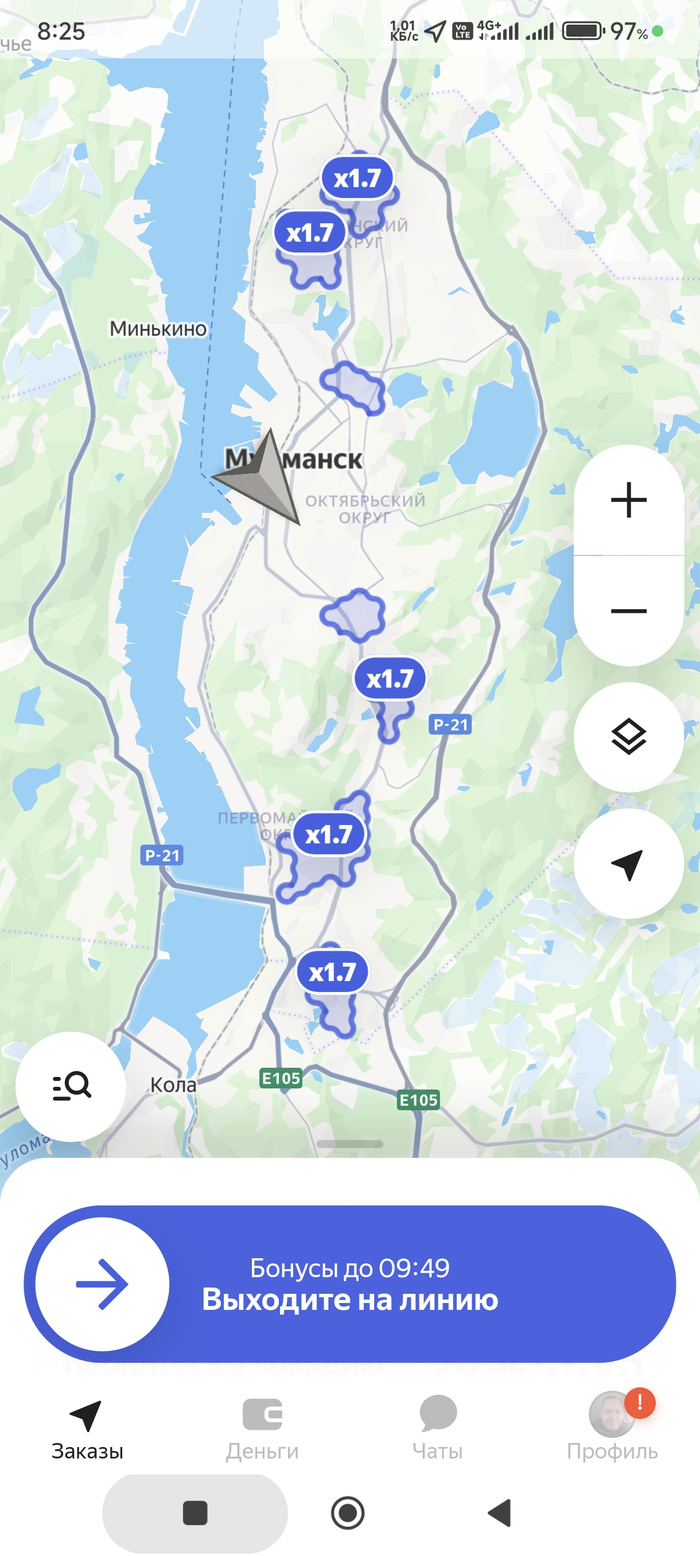Select the Заказы tab
The width and height of the screenshot is (700, 1556).
(87, 1430)
